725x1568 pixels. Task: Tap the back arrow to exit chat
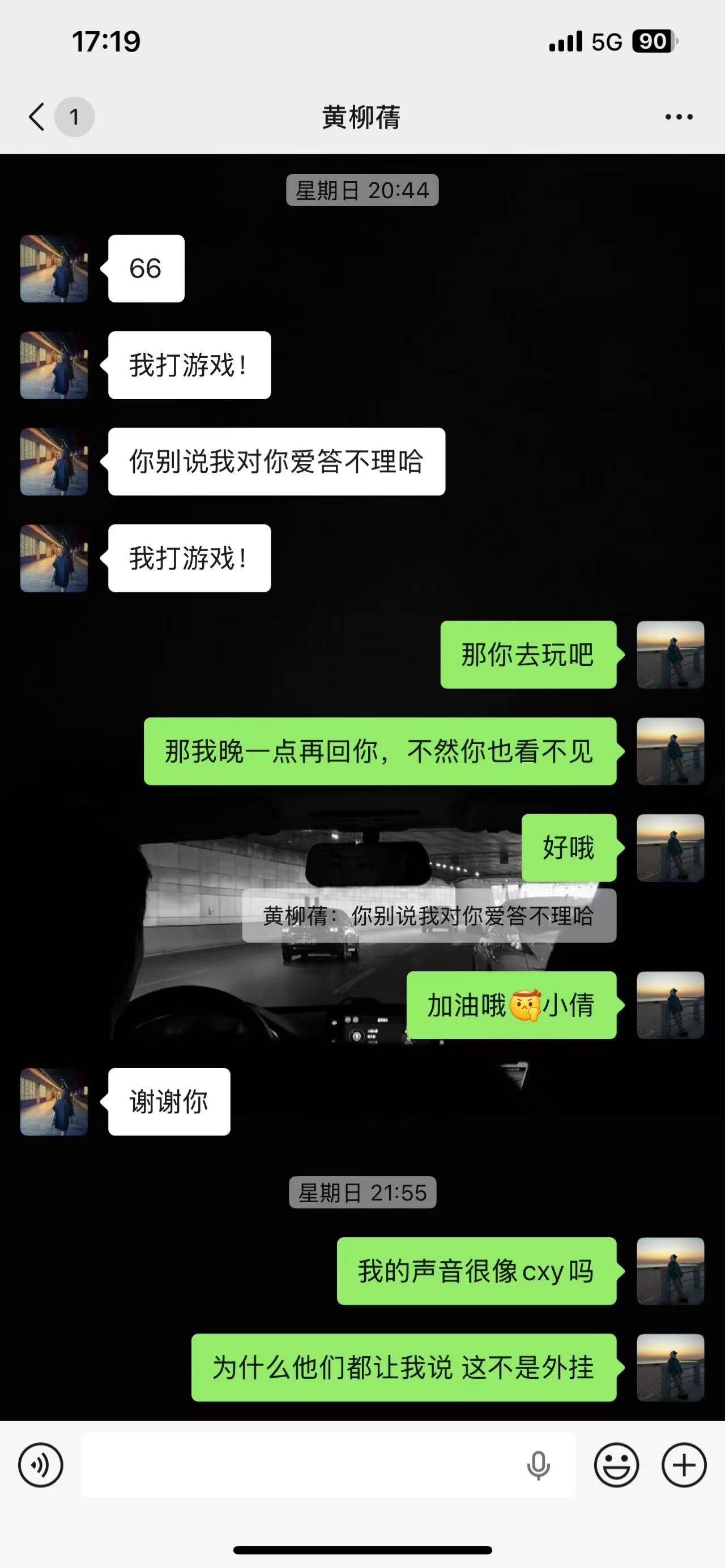(x=35, y=117)
